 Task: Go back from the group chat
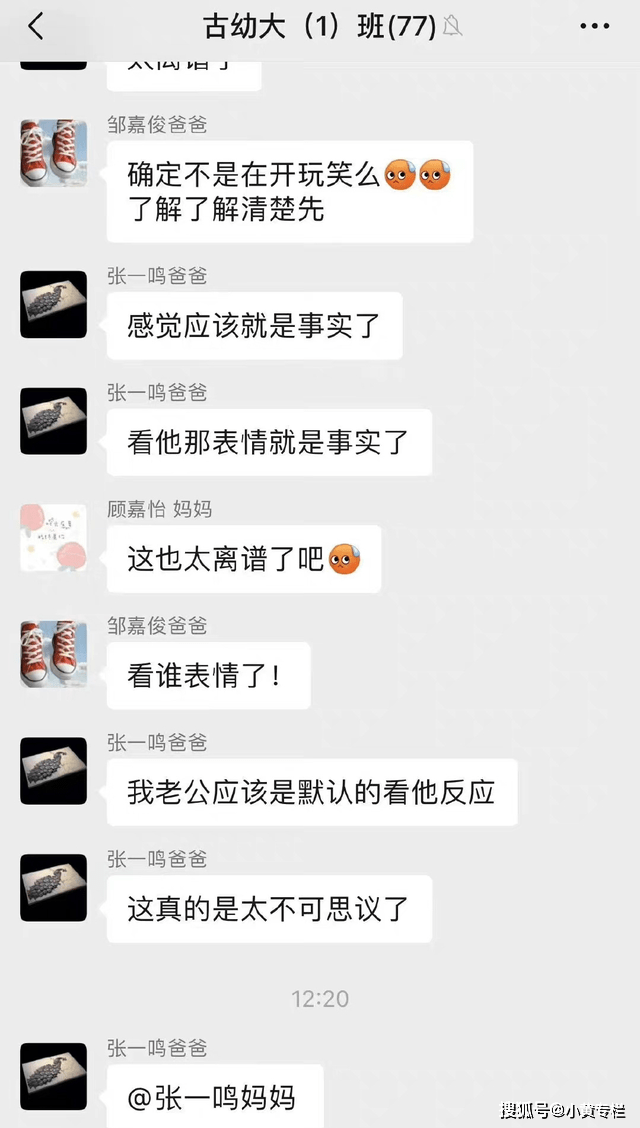(35, 27)
